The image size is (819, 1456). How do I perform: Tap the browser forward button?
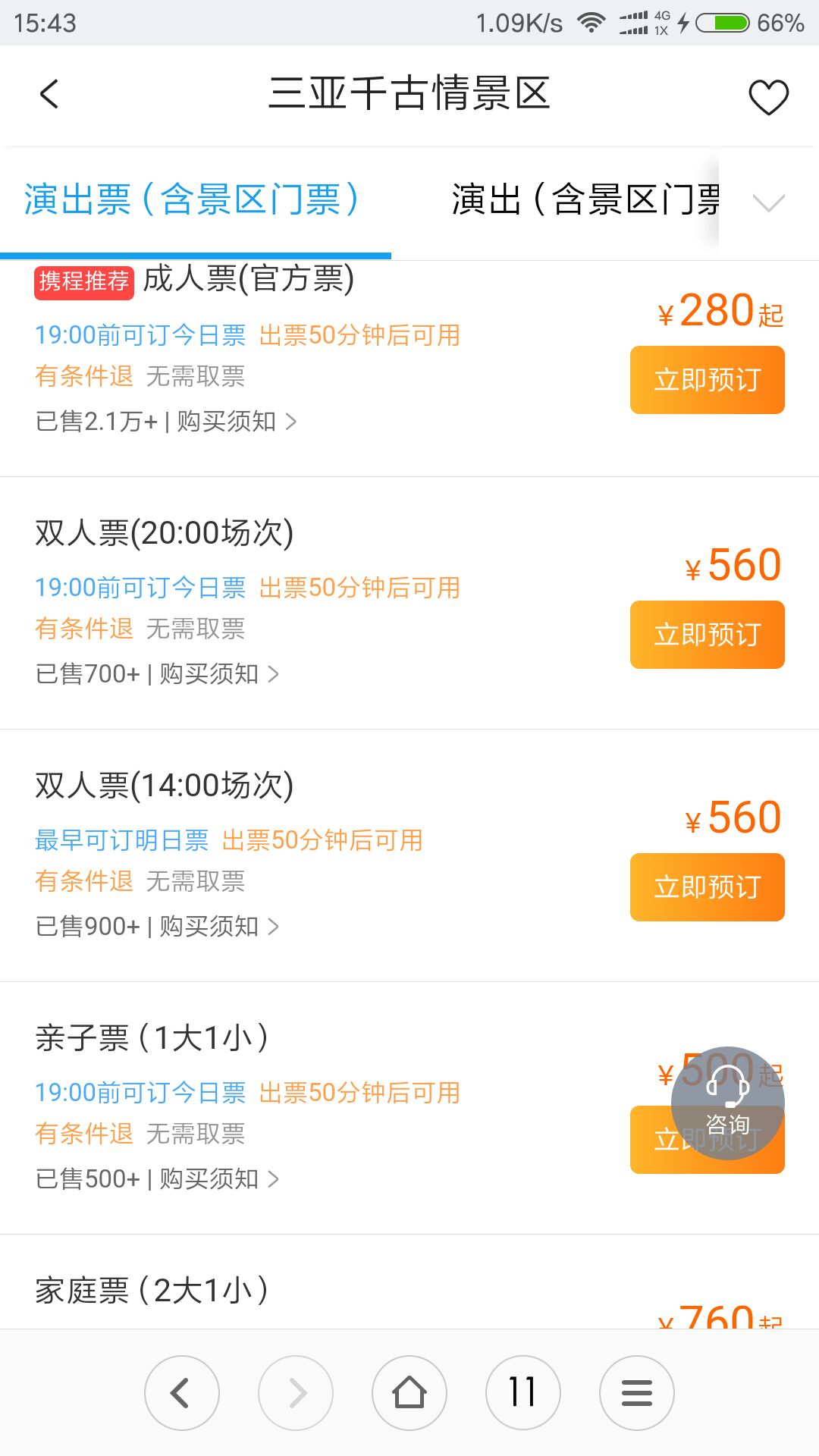(296, 1393)
